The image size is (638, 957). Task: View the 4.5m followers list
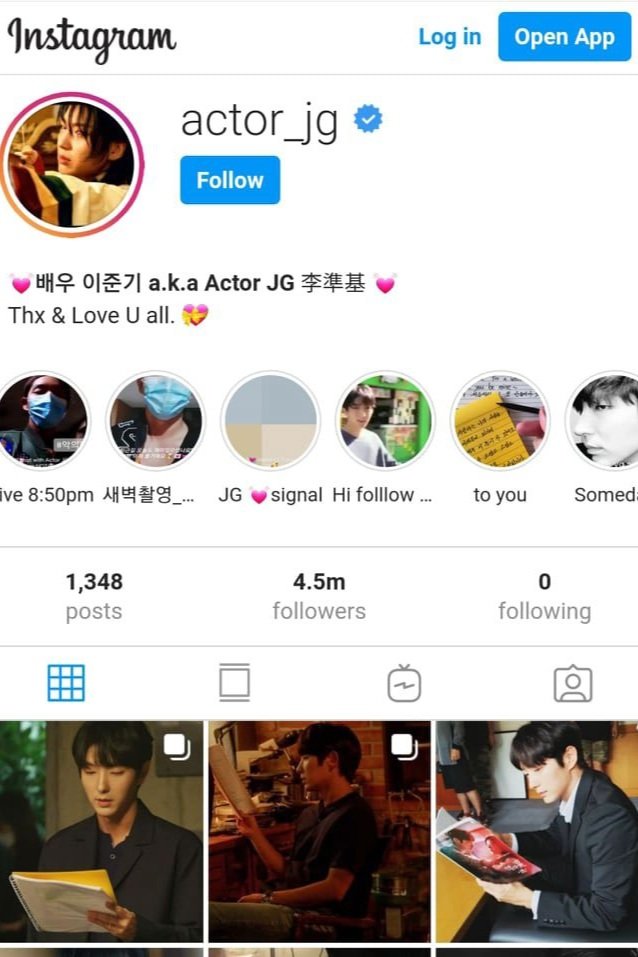pos(319,595)
